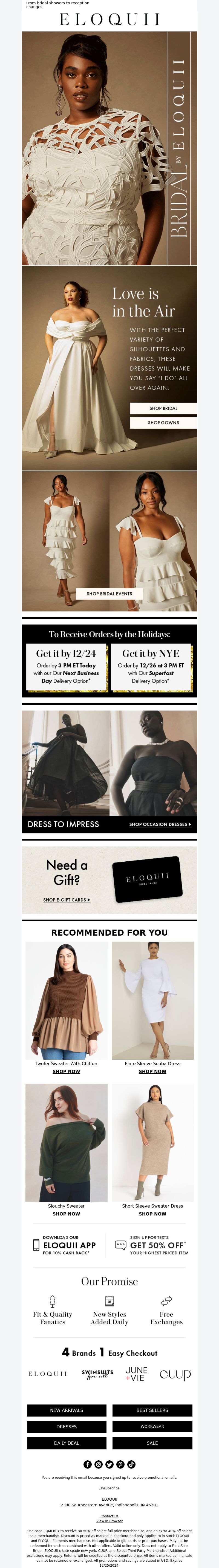This screenshot has height=1568, width=219.
Task: View the DAILY DEAL
Action: [x=66, y=1443]
